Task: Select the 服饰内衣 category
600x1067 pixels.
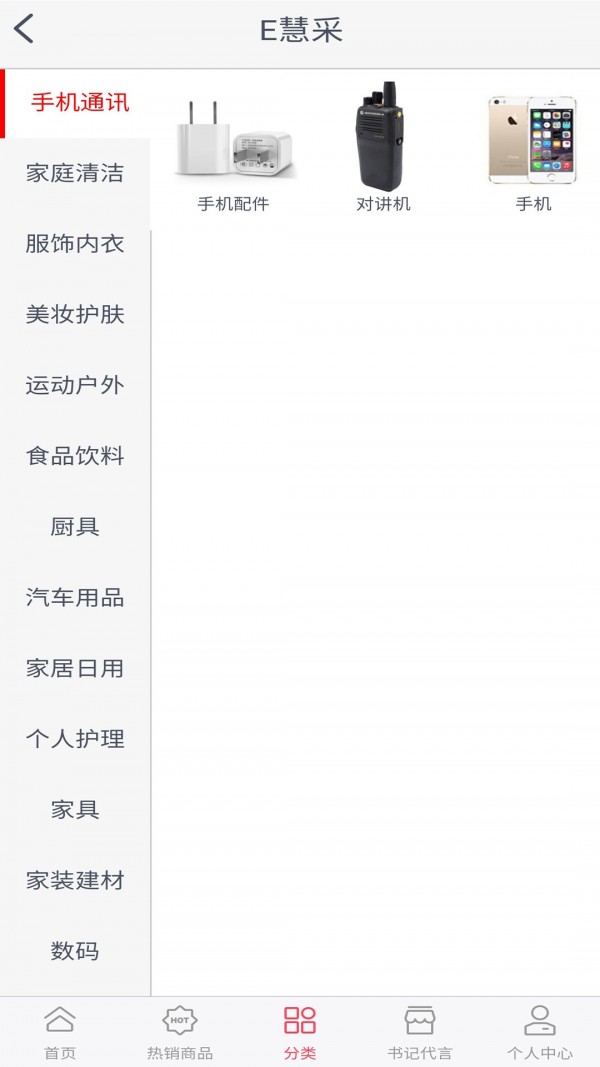Action: coord(75,244)
